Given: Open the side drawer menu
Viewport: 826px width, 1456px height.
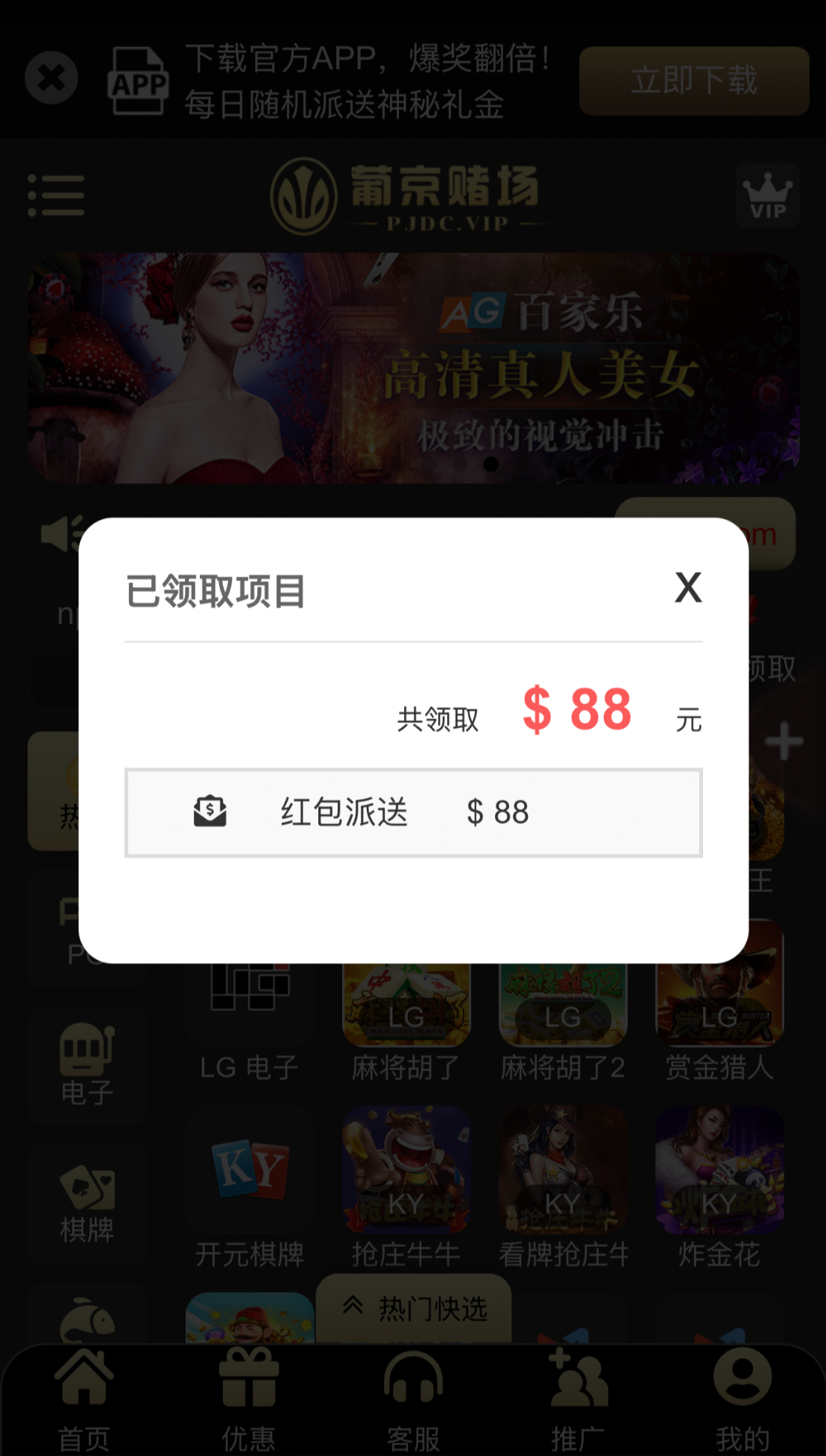Looking at the screenshot, I should coord(56,195).
